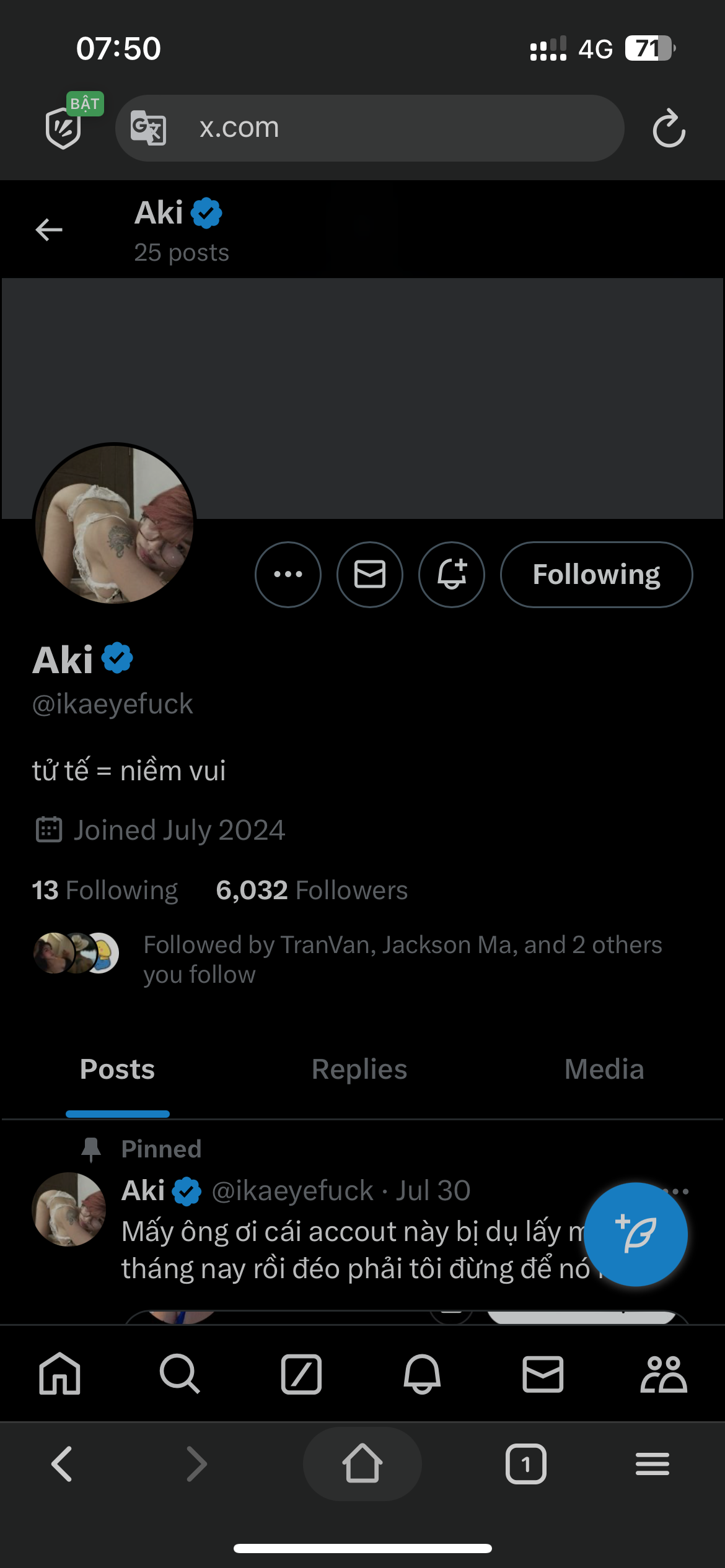Tap the Following button to unfollow
Screen dimensions: 725x1568
[596, 574]
